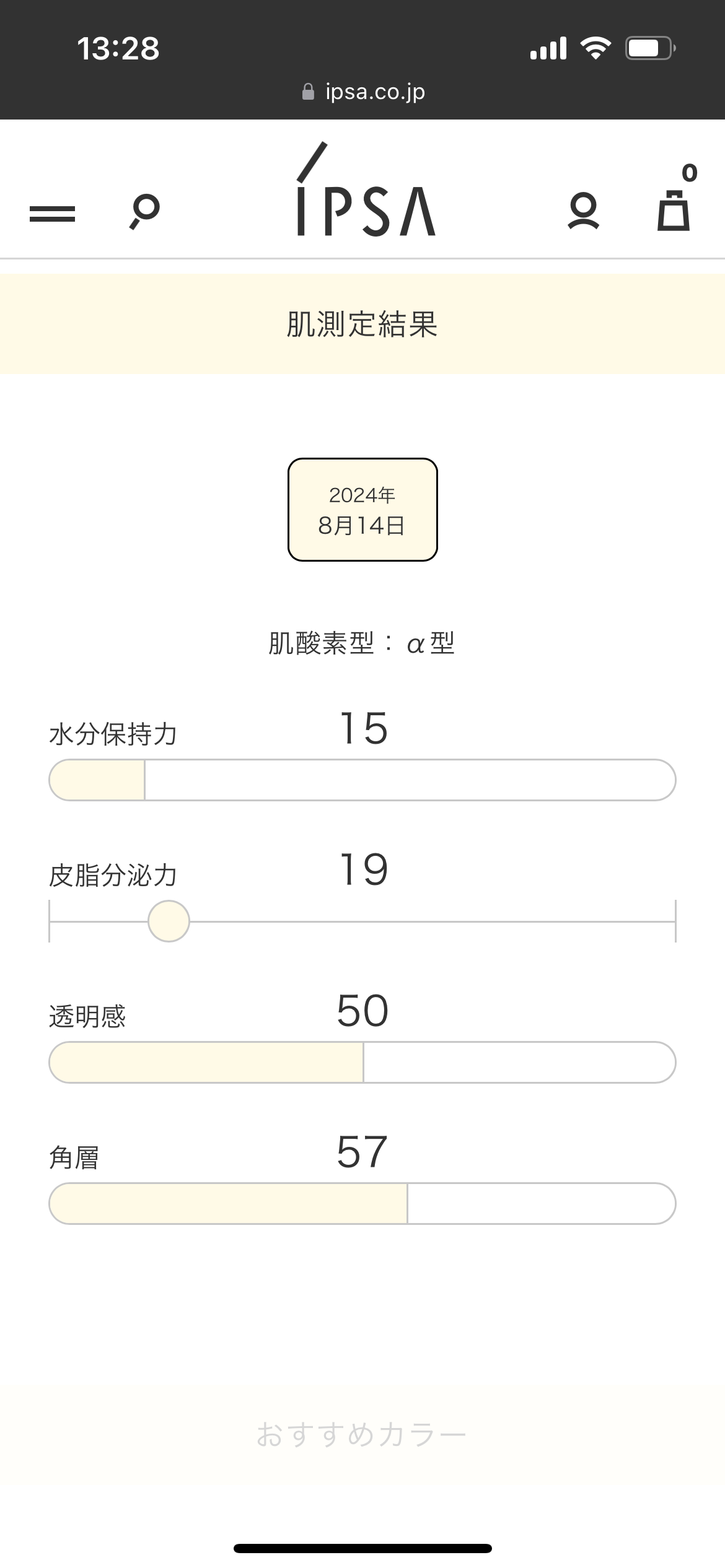Tap the search magnifier icon
The image size is (725, 1568).
pyautogui.click(x=145, y=212)
